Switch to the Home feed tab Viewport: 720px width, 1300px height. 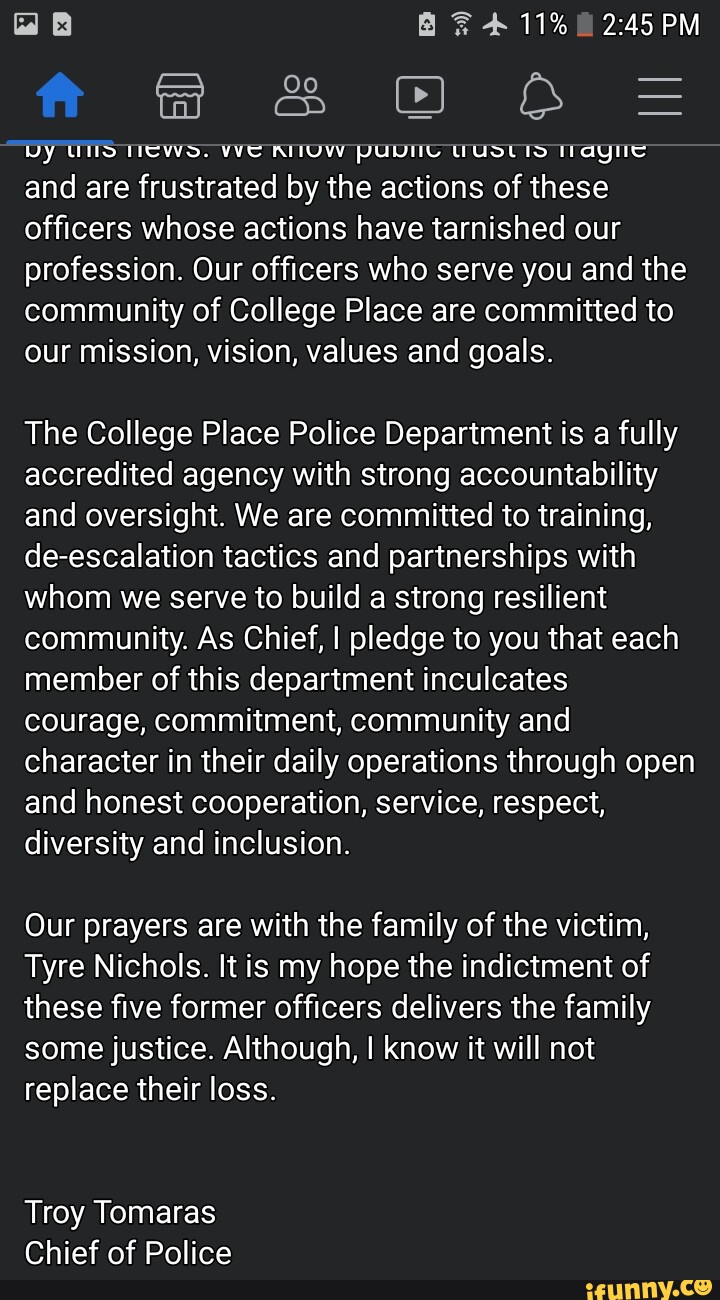tap(60, 97)
